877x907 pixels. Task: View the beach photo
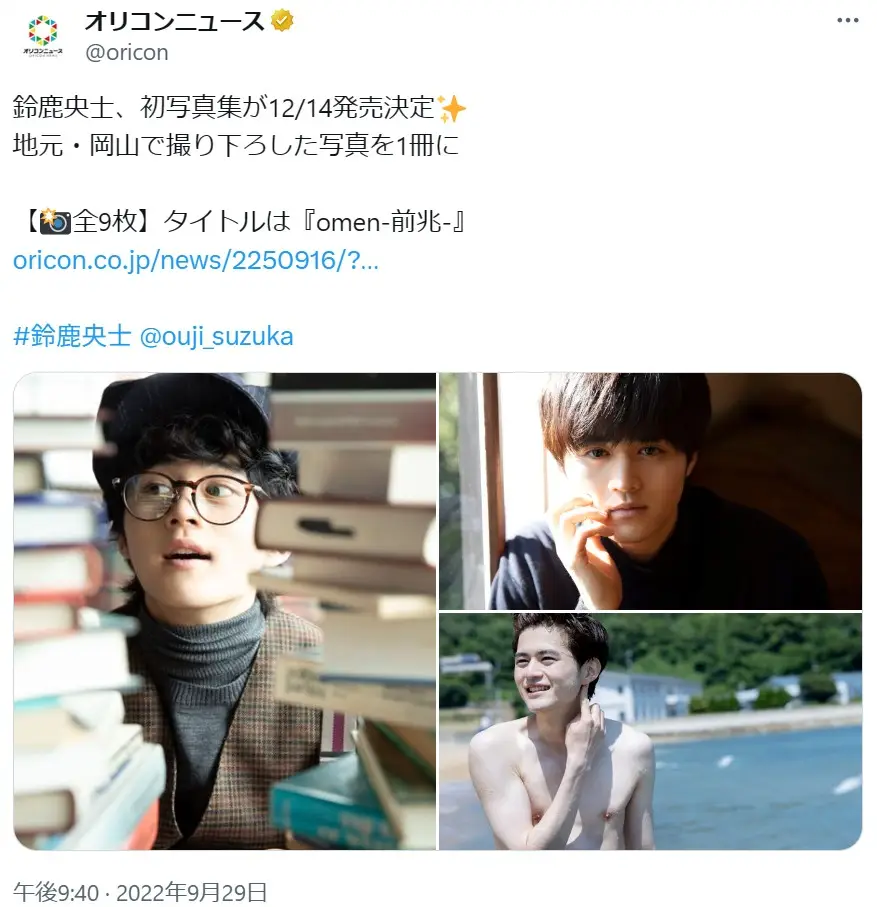pos(650,731)
